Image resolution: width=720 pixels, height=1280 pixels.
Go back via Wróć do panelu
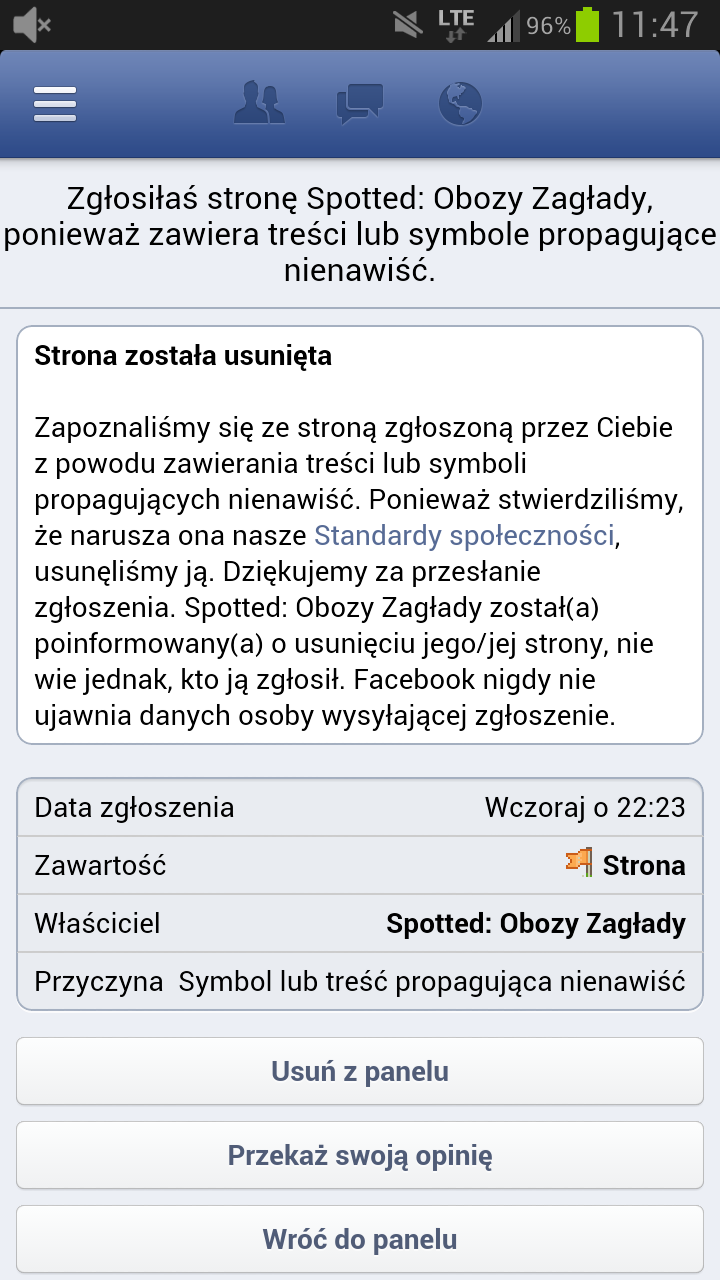360,1240
